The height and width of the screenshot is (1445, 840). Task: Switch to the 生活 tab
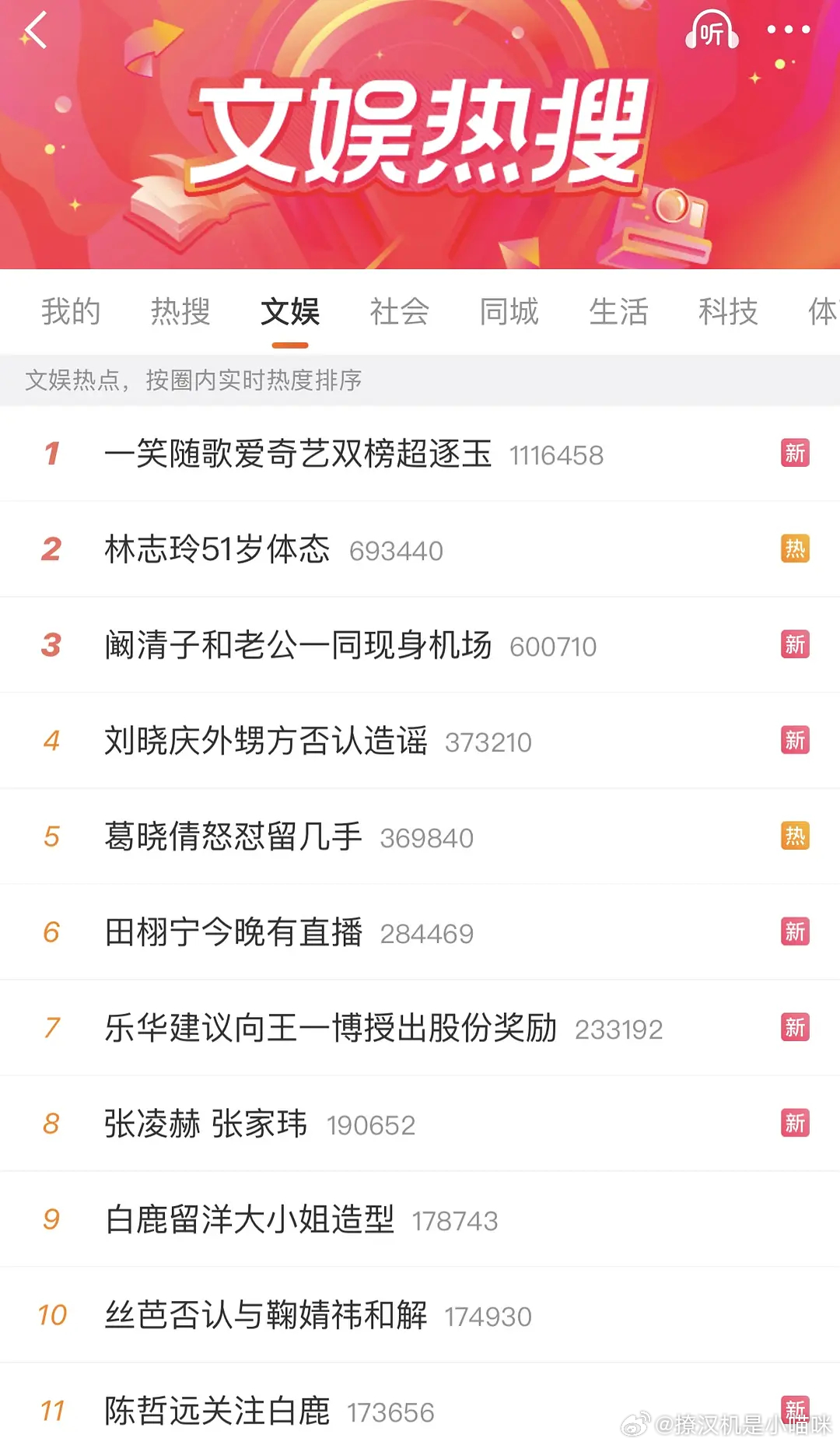pyautogui.click(x=619, y=310)
